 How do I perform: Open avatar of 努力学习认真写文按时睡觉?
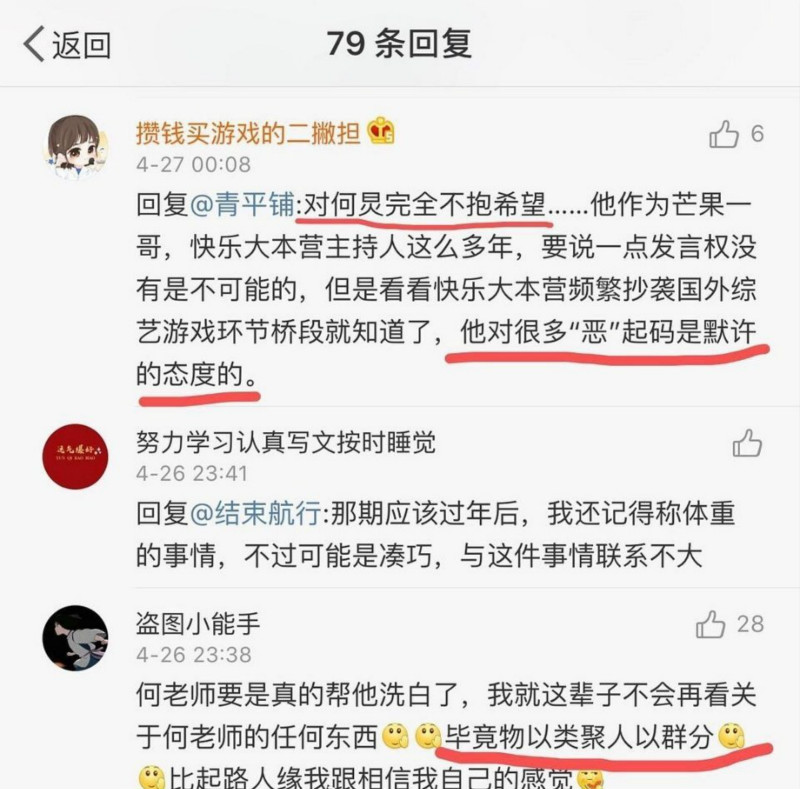pyautogui.click(x=75, y=457)
